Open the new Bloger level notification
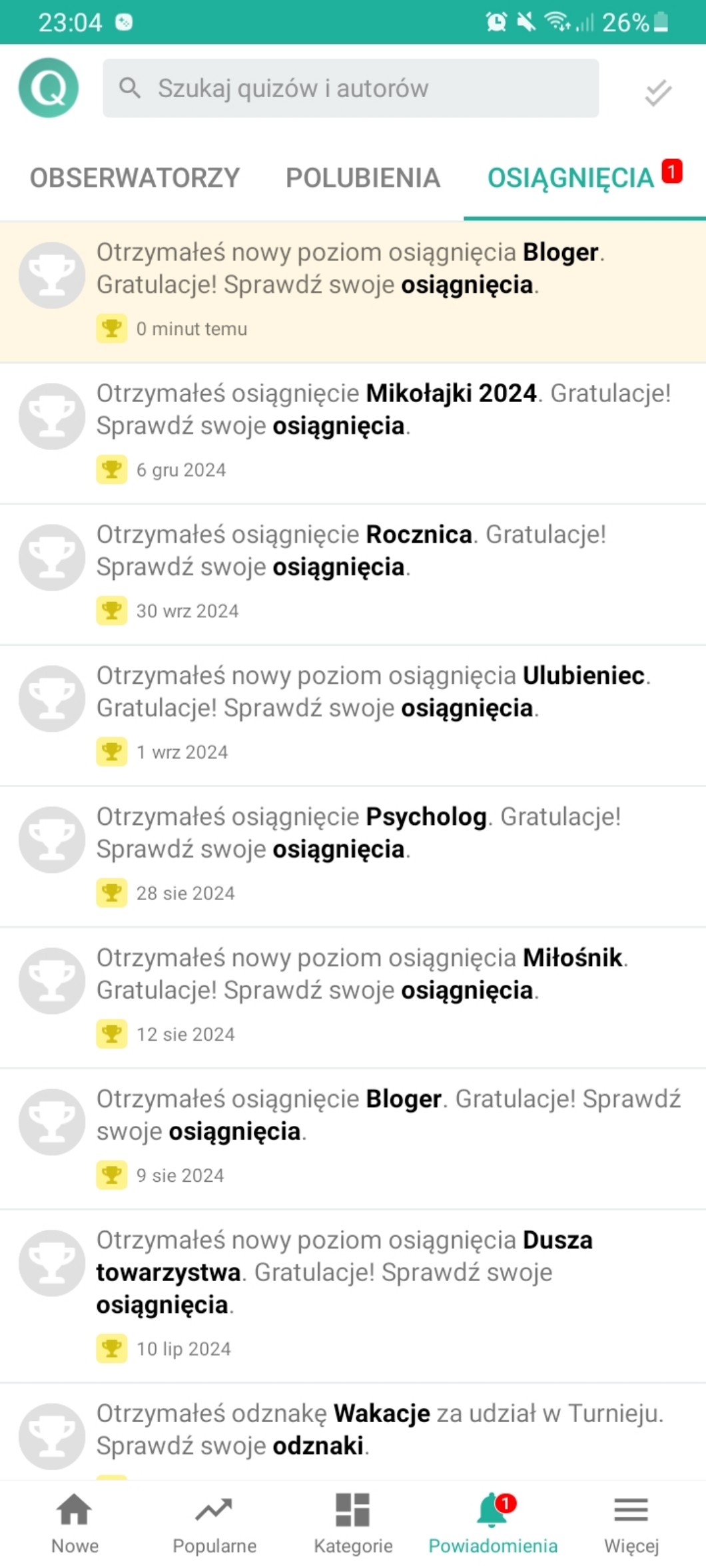This screenshot has height=1568, width=706. click(352, 291)
